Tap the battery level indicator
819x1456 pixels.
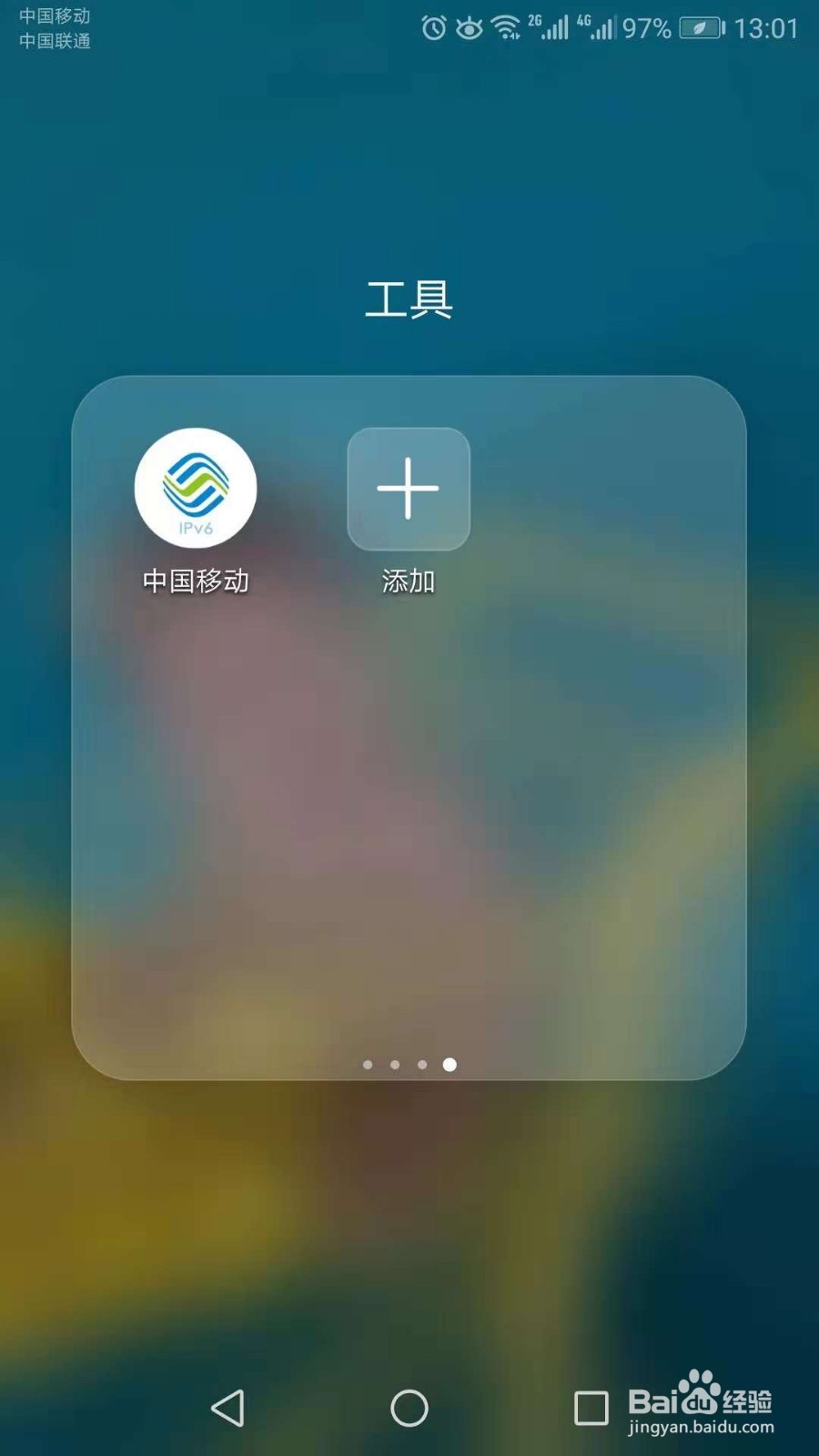click(x=700, y=25)
